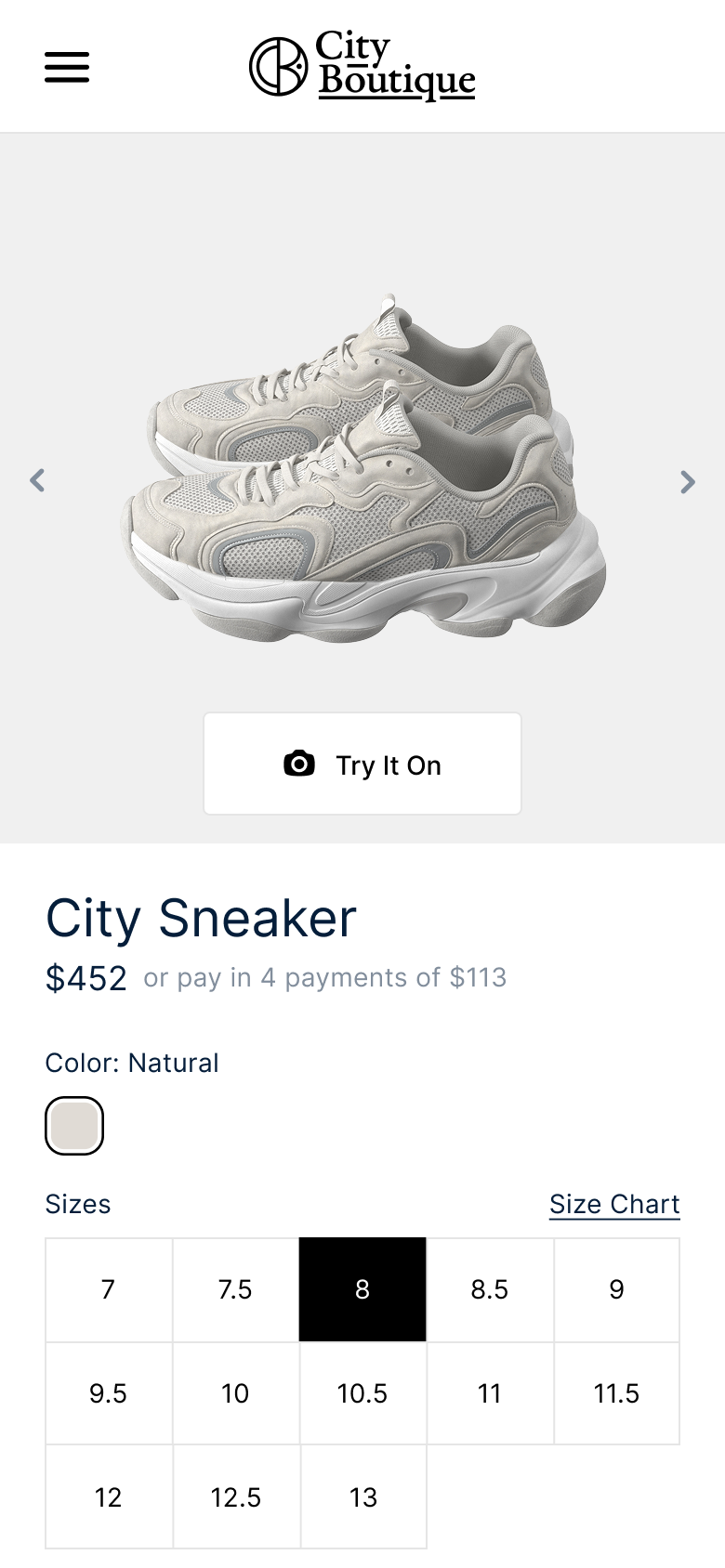Choose size 11.5
725x1568 pixels.
pyautogui.click(x=617, y=1393)
